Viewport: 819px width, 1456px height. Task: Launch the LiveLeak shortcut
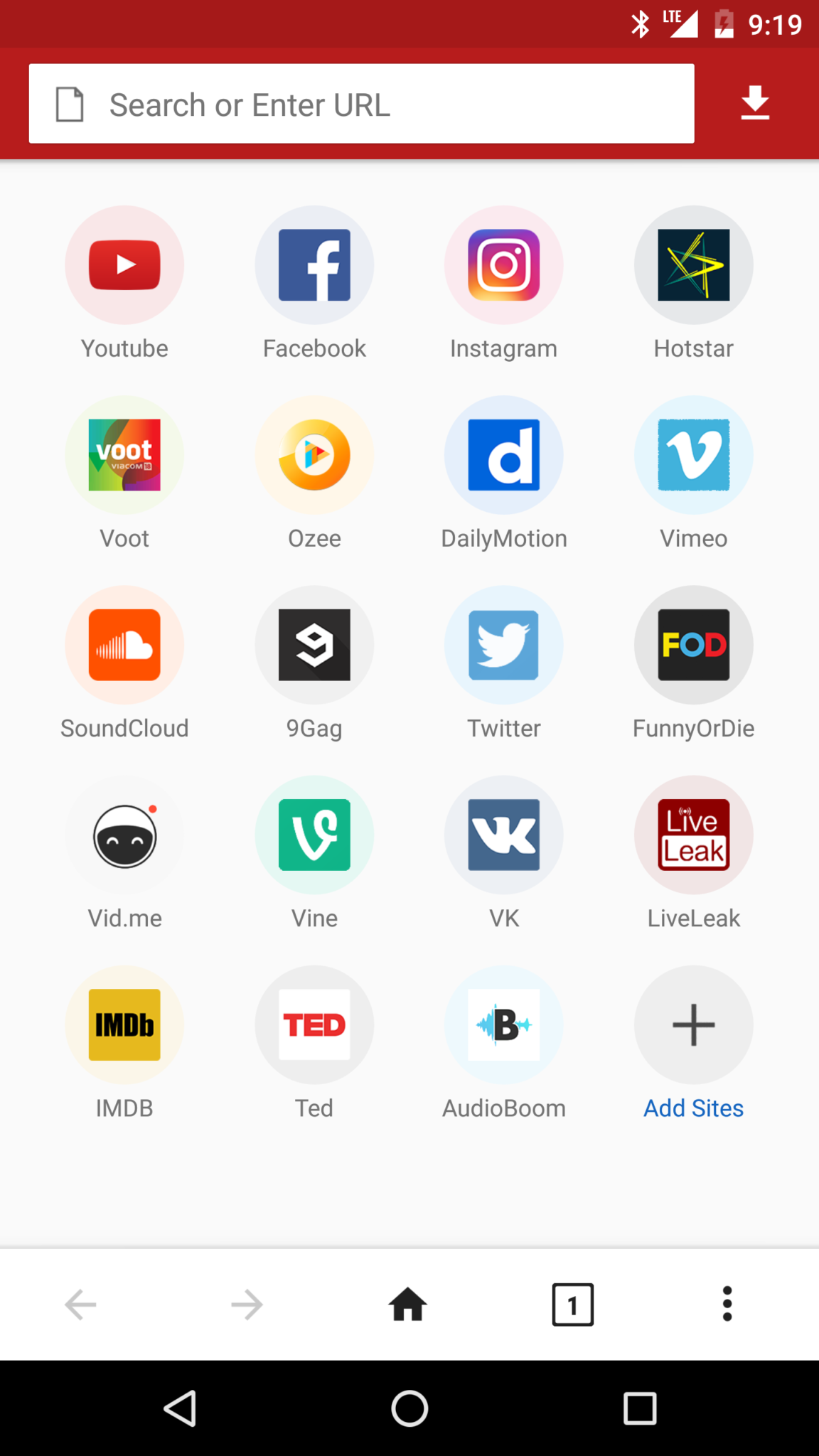click(693, 835)
